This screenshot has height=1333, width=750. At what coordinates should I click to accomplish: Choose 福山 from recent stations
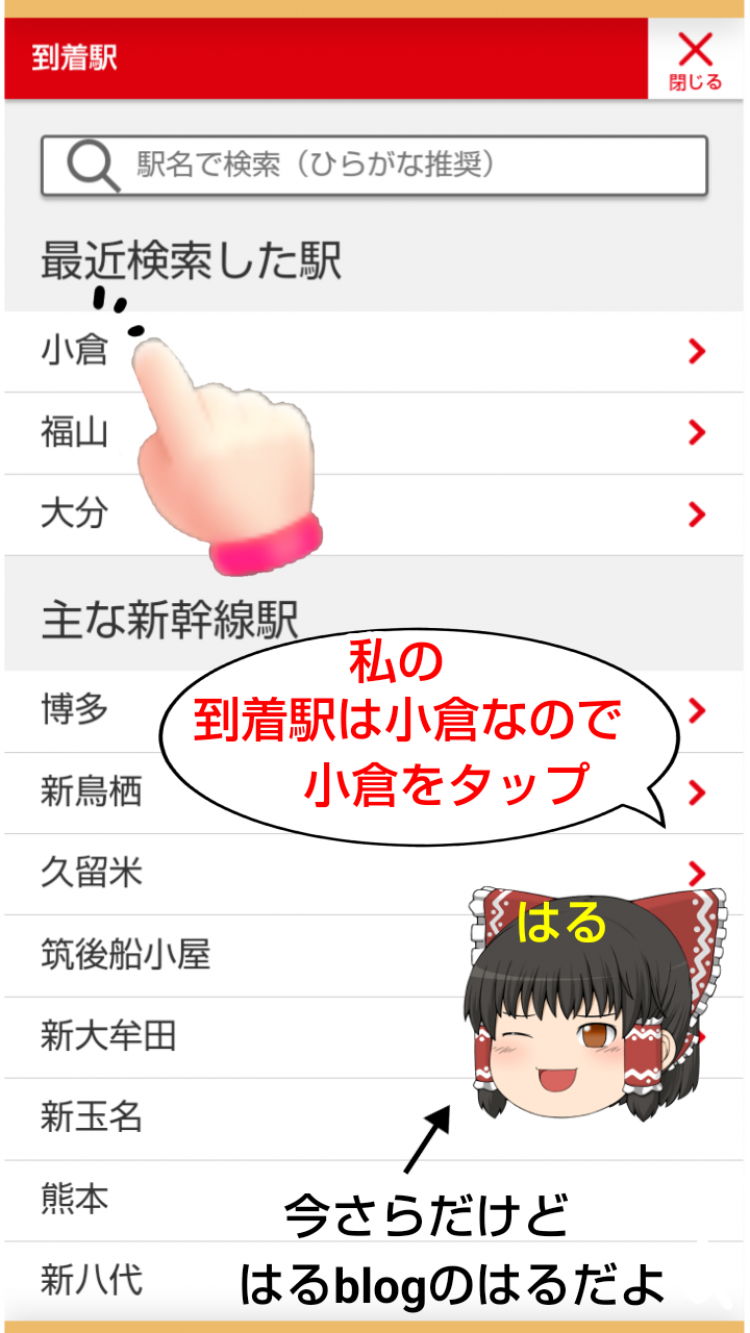tap(75, 433)
